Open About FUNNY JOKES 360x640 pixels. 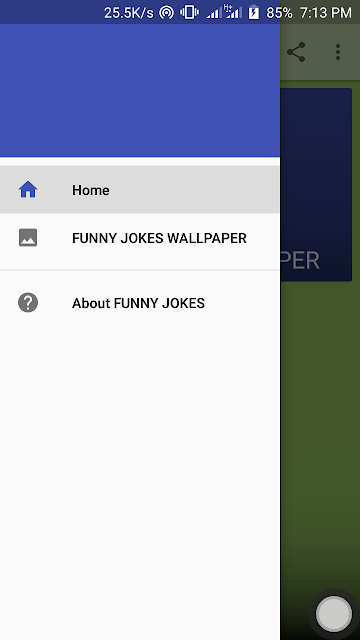(140, 303)
